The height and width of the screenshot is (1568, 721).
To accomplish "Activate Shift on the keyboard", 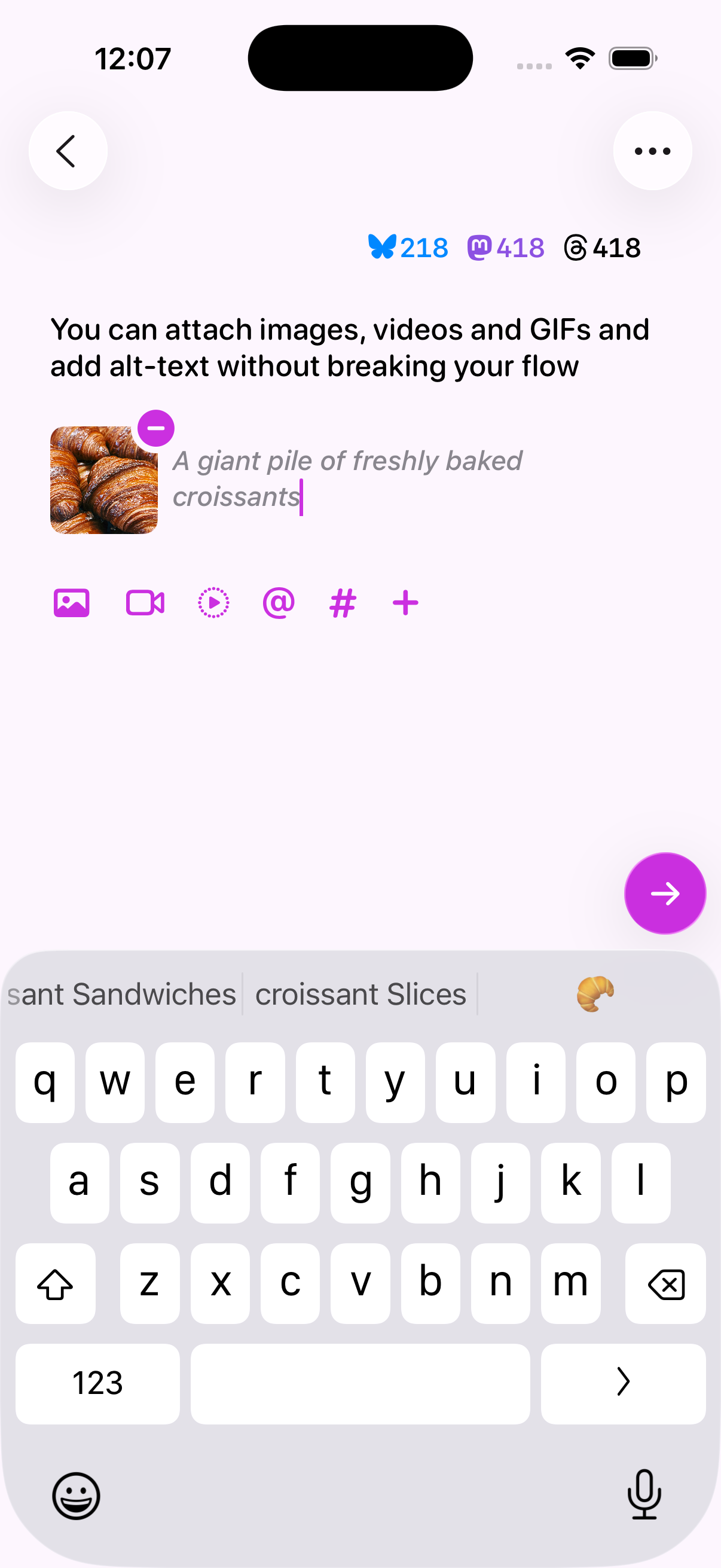I will [56, 1285].
